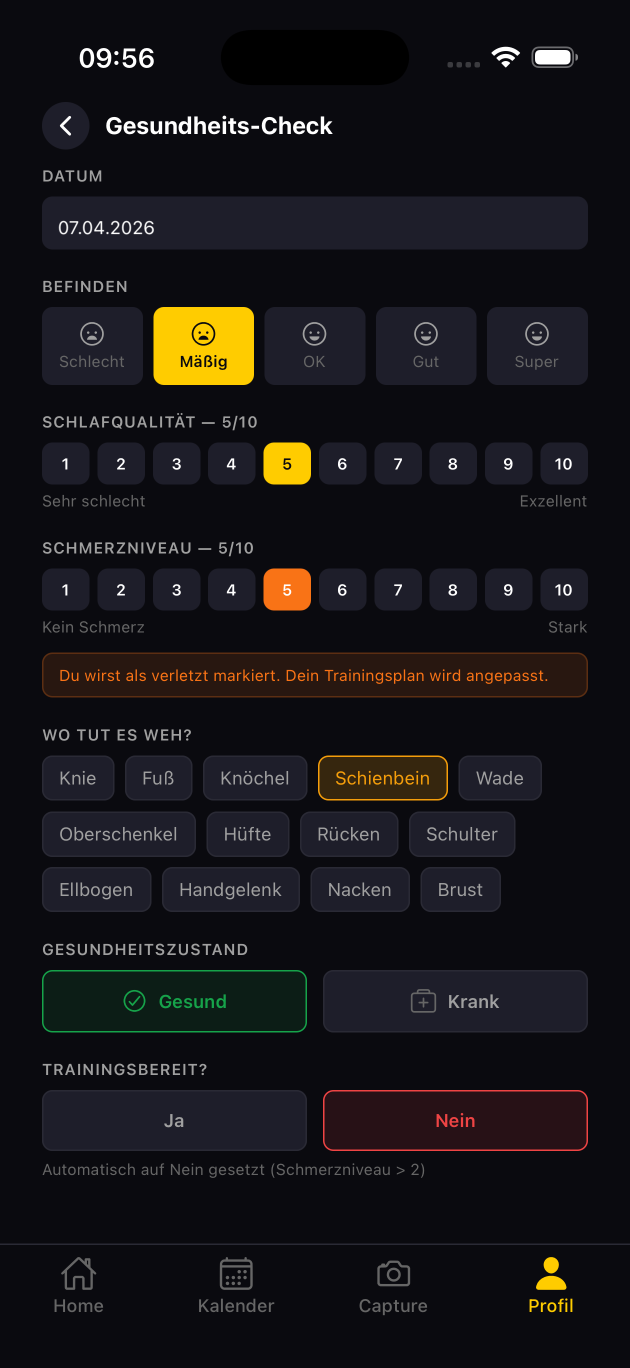Answer Ja for Trainingsbereit
The width and height of the screenshot is (630, 1368).
[174, 1121]
